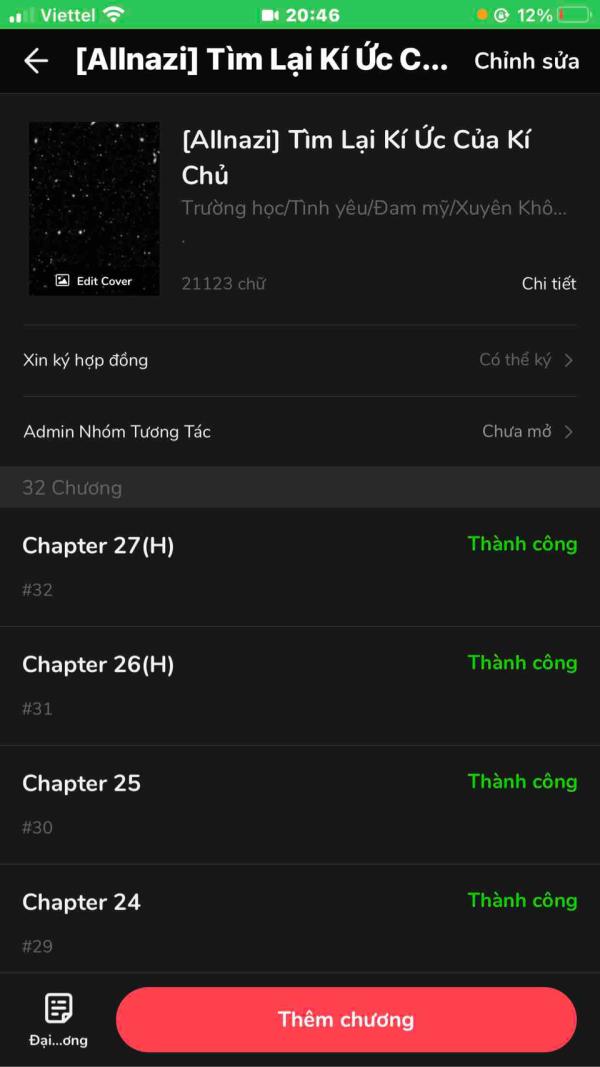This screenshot has width=600, height=1067.
Task: Open Admin Nhóm Tương Tác row
Action: click(x=300, y=432)
